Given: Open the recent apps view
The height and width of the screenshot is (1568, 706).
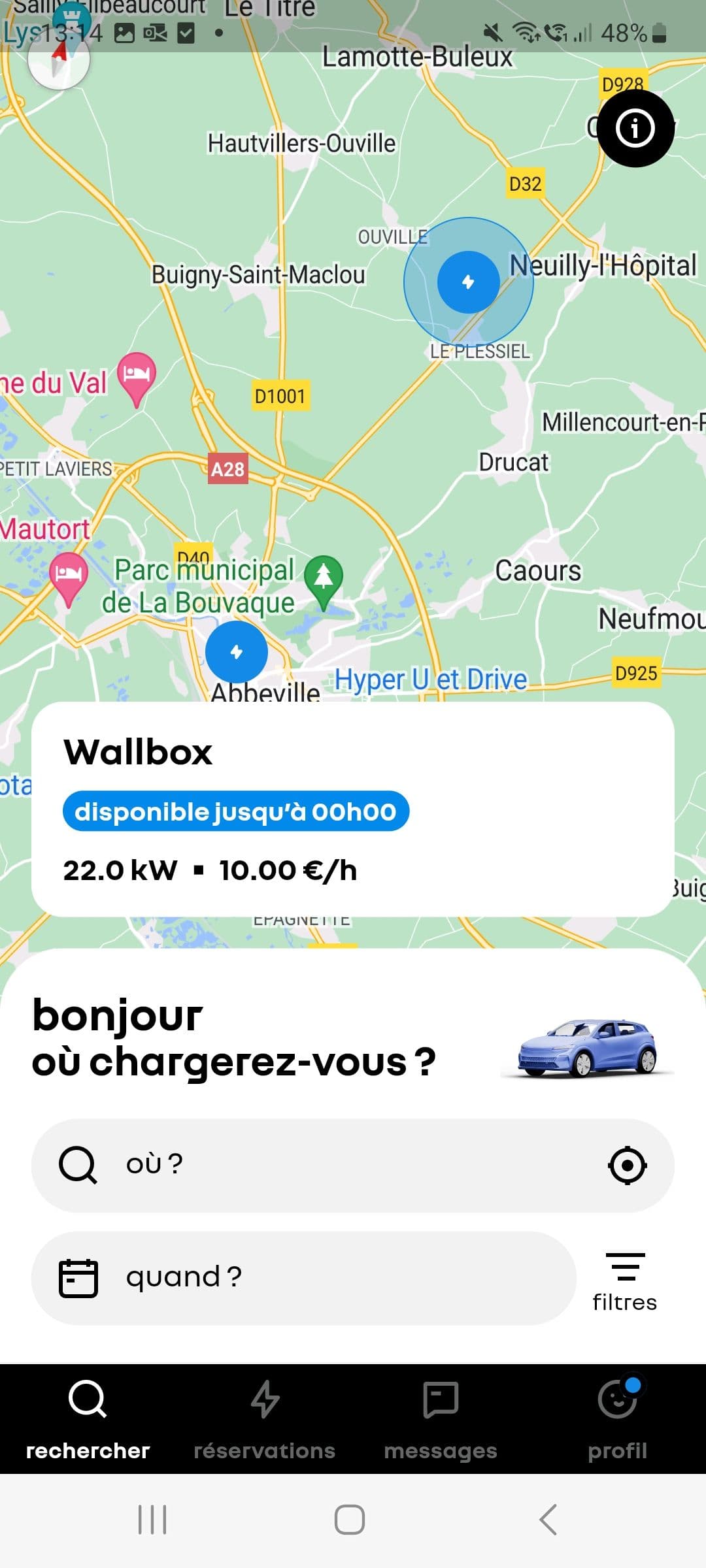Looking at the screenshot, I should pos(152,1520).
